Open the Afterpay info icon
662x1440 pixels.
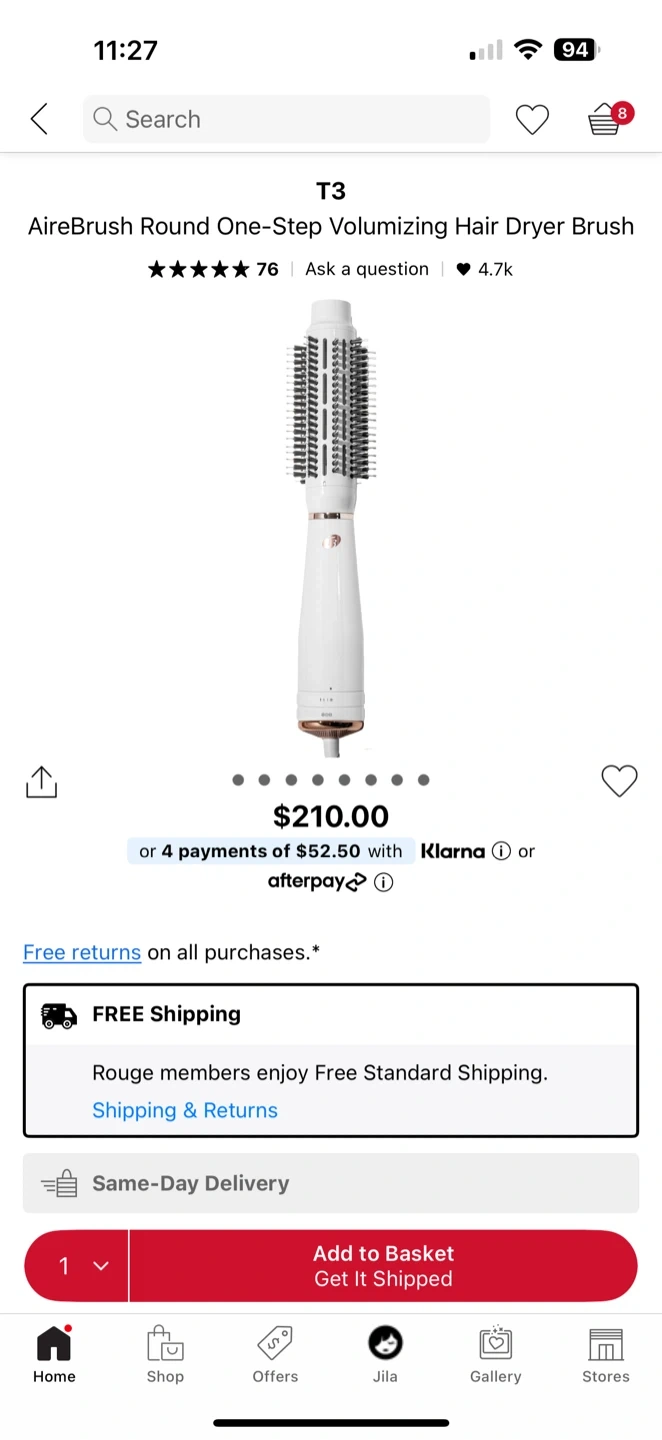tap(384, 882)
